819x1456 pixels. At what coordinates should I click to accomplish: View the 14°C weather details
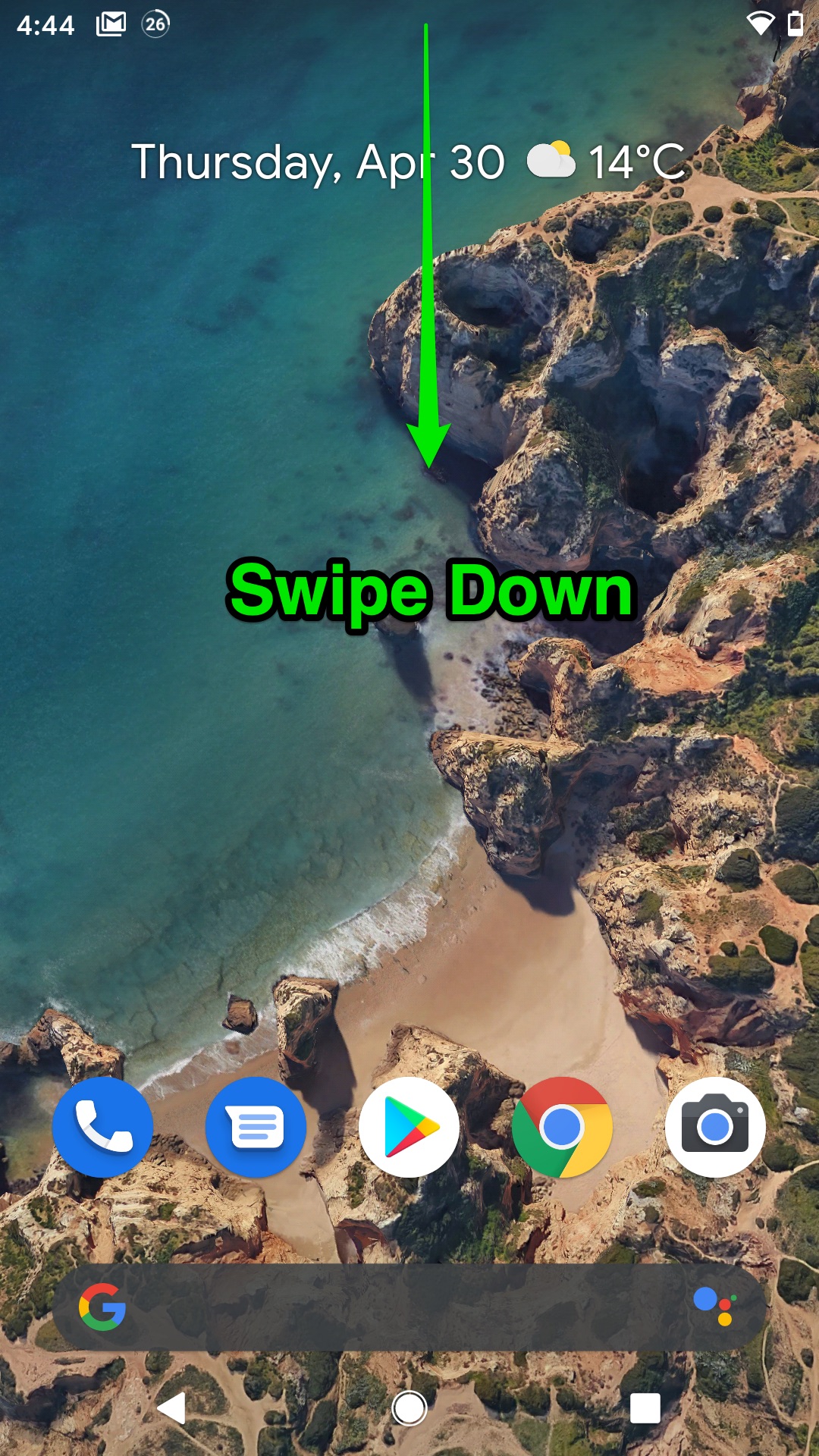tap(607, 162)
